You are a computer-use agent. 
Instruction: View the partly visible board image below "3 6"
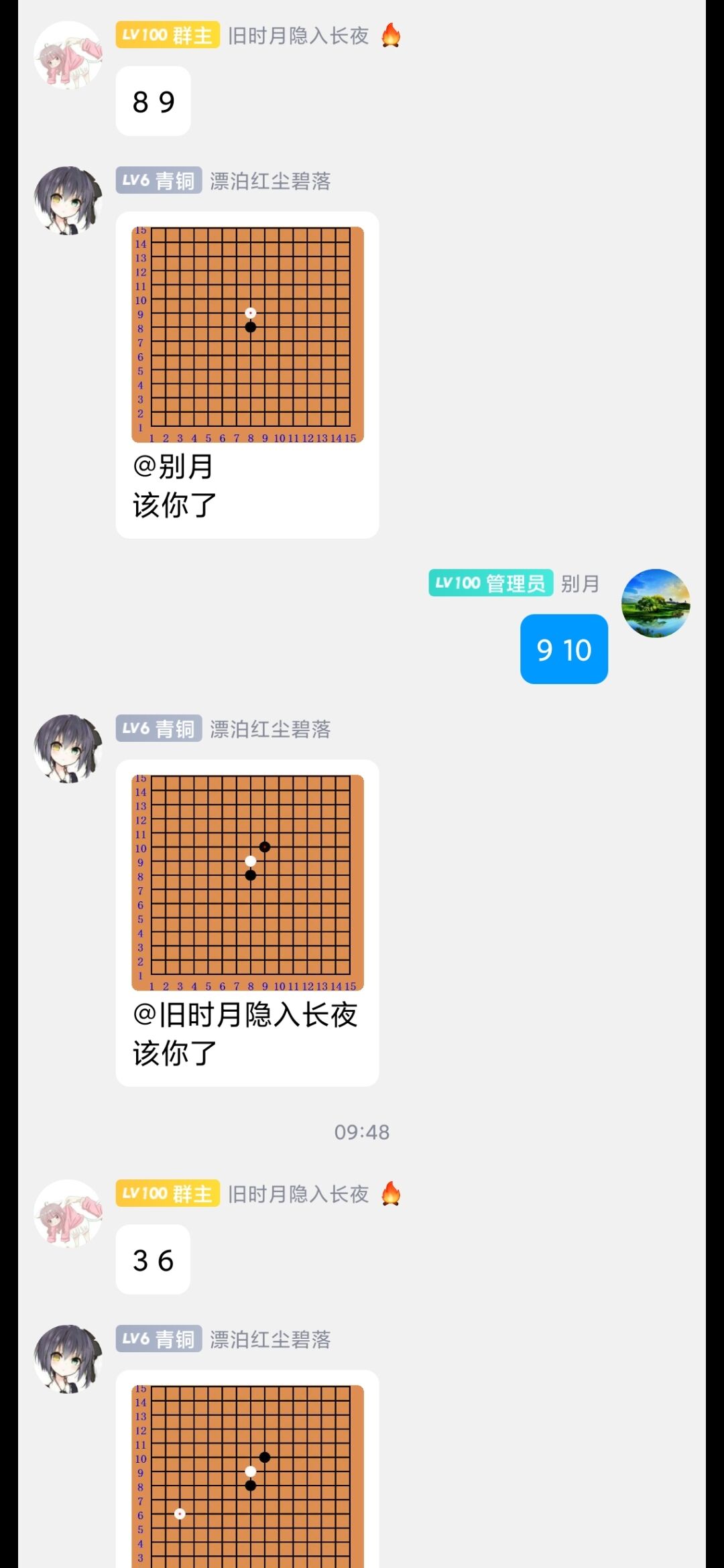tap(247, 1474)
